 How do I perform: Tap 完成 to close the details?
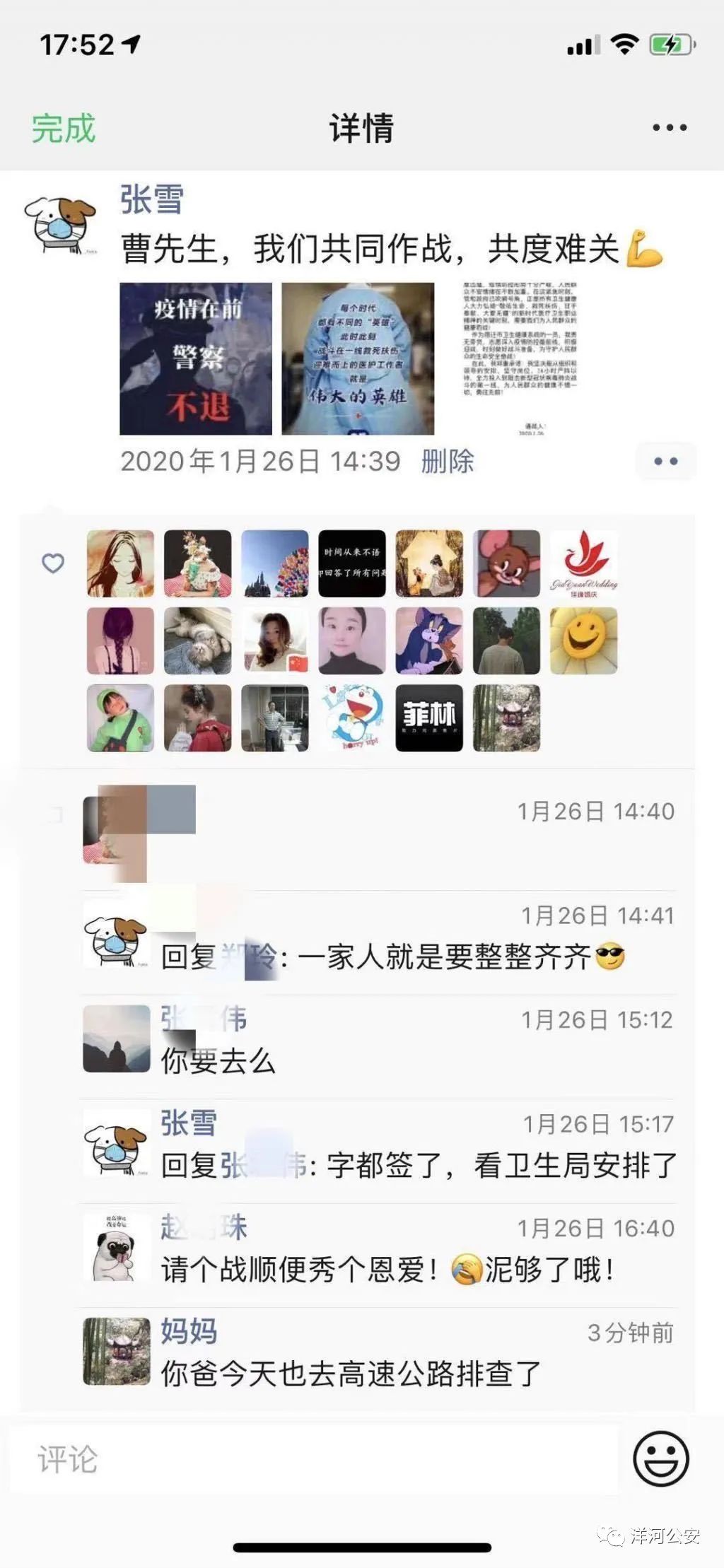click(64, 129)
